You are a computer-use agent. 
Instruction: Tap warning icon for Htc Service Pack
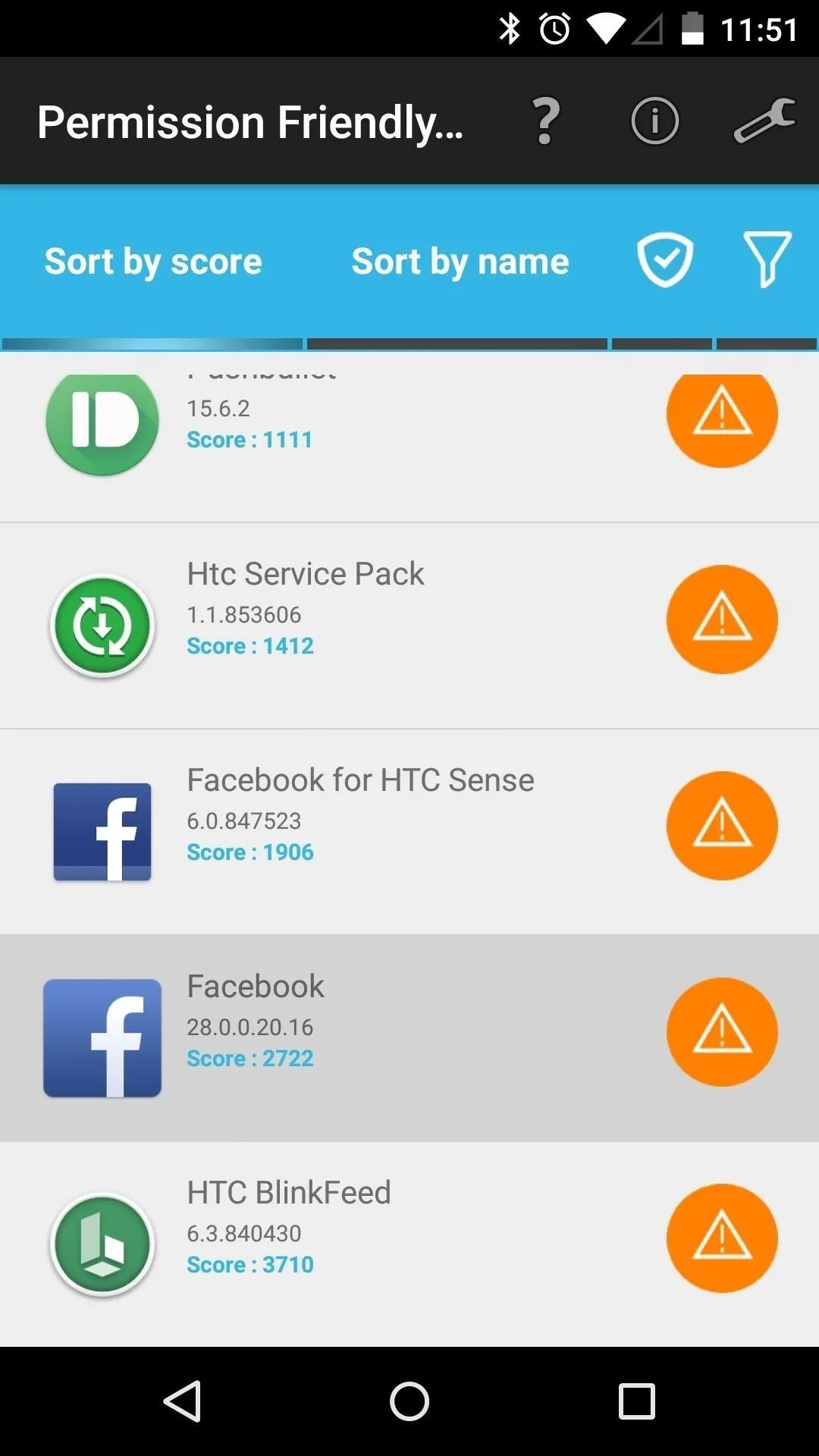722,619
